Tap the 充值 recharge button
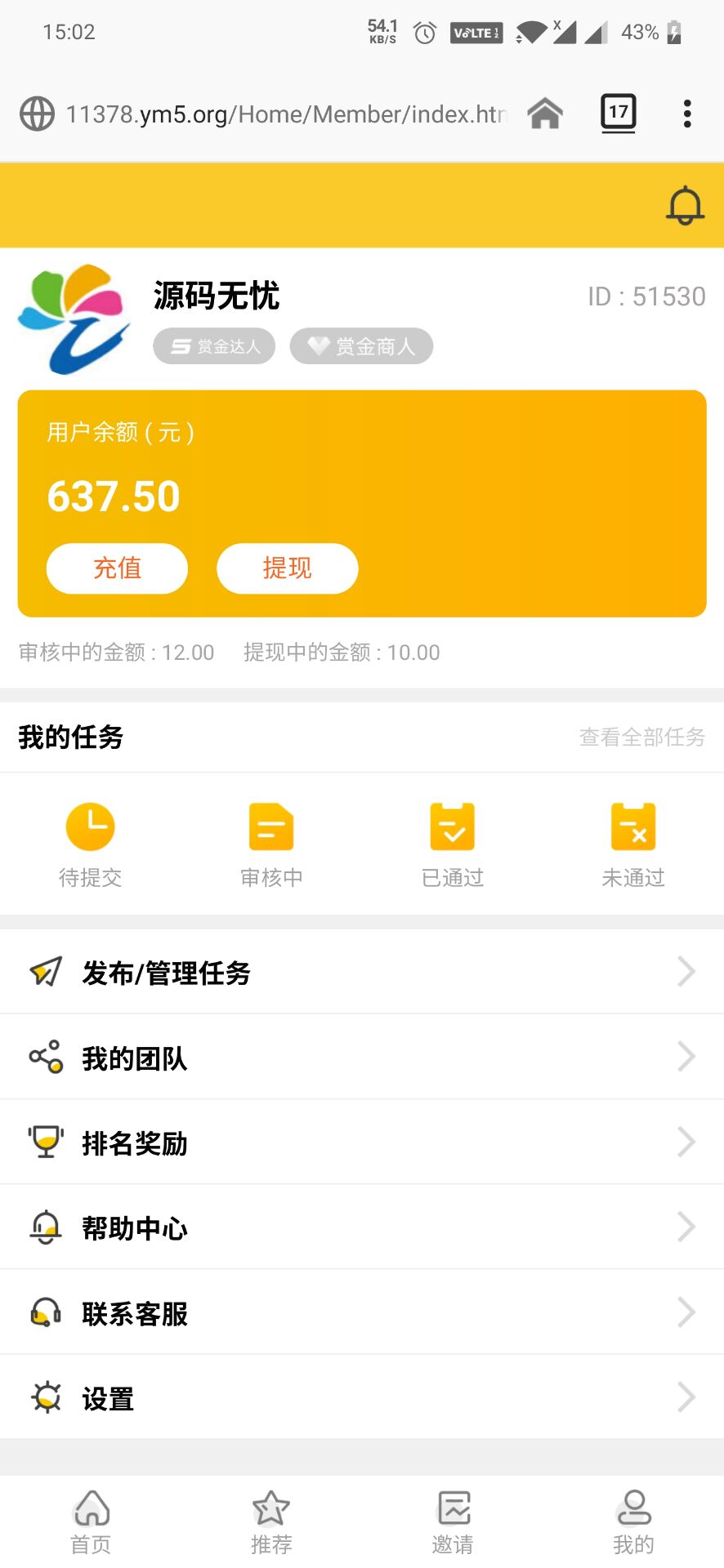 pos(117,568)
